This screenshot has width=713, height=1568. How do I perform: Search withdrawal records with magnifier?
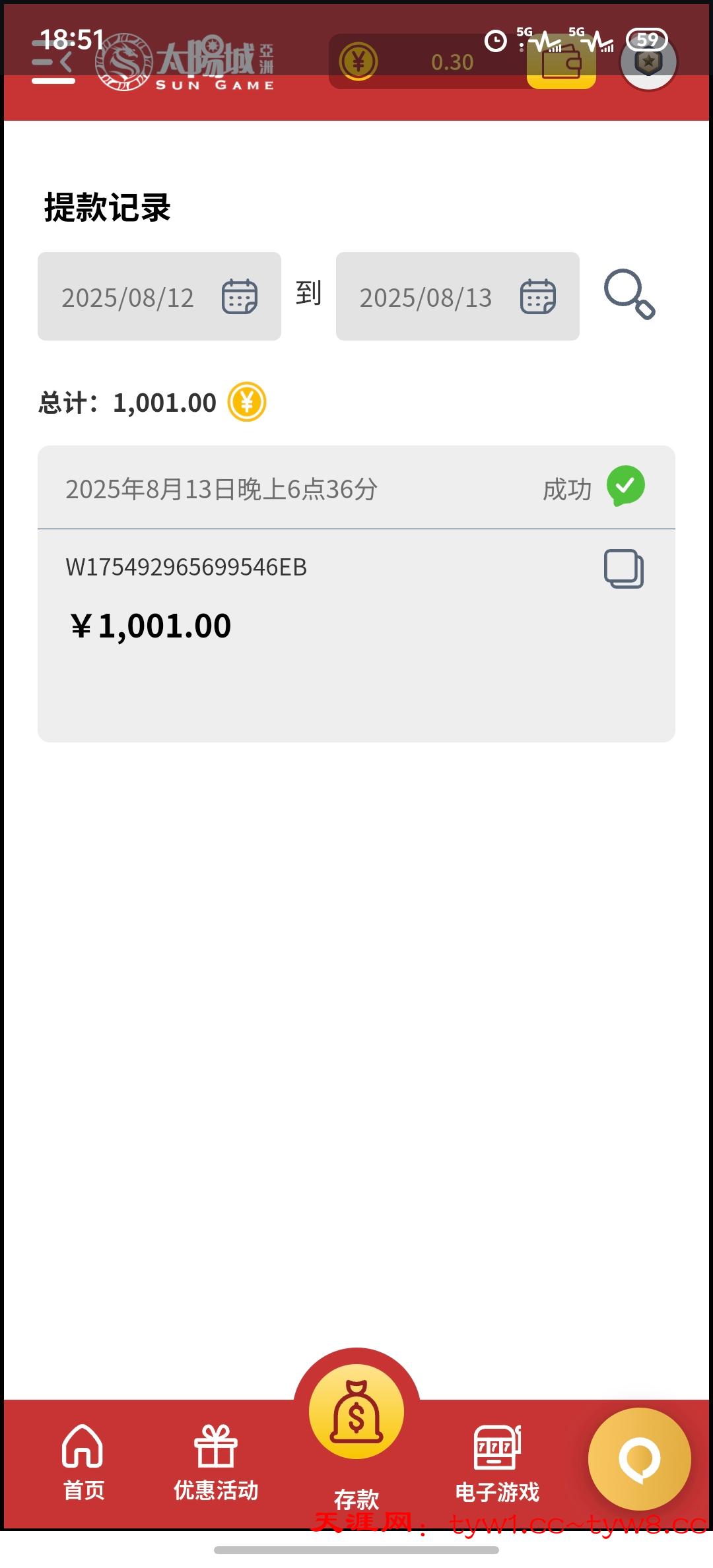(629, 294)
